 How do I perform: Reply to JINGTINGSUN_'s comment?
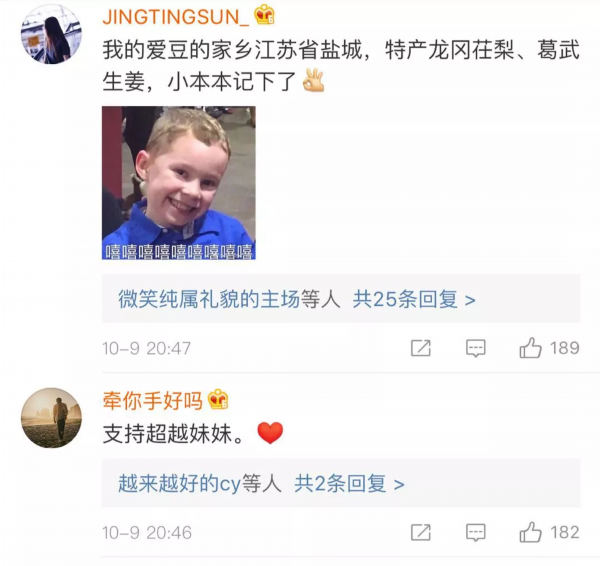point(476,348)
